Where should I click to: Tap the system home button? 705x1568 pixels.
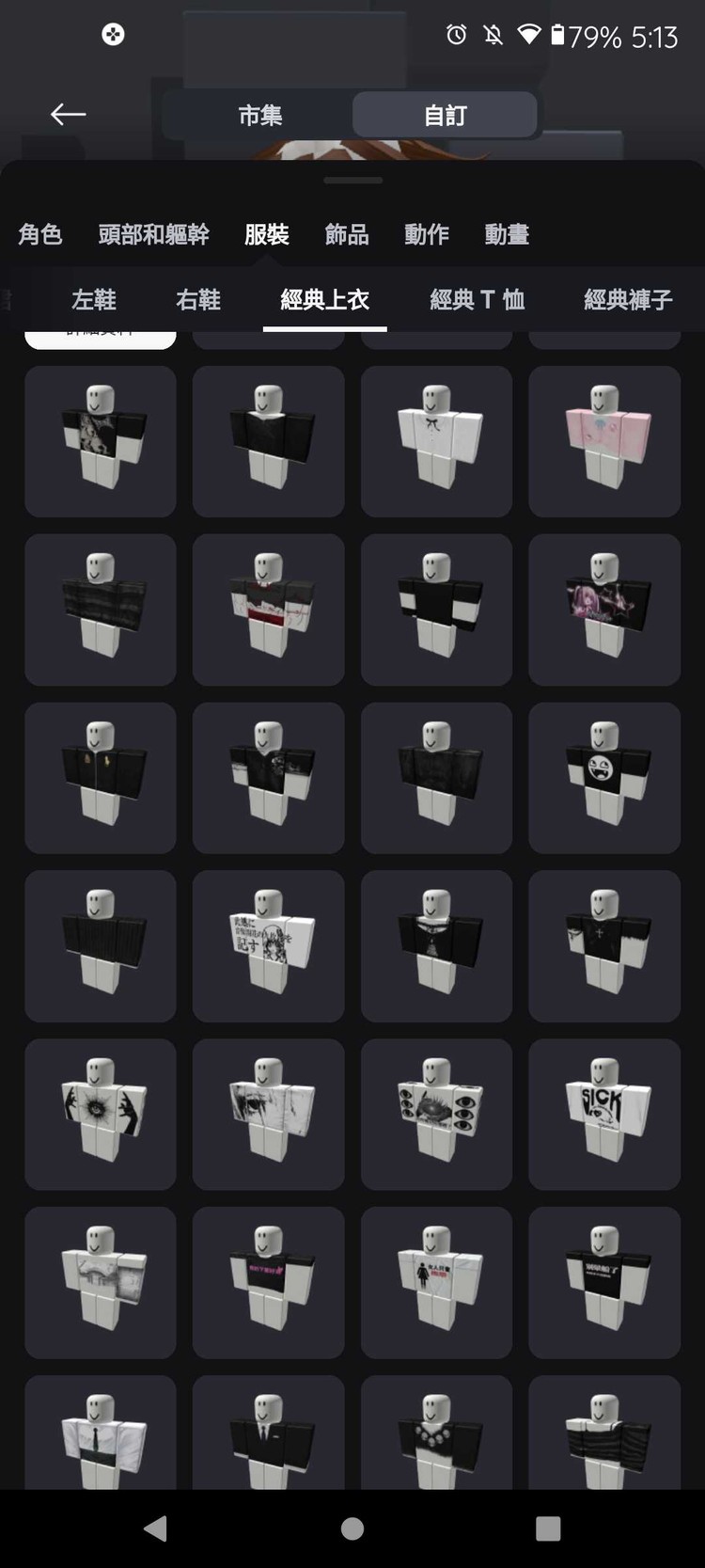tap(352, 1528)
